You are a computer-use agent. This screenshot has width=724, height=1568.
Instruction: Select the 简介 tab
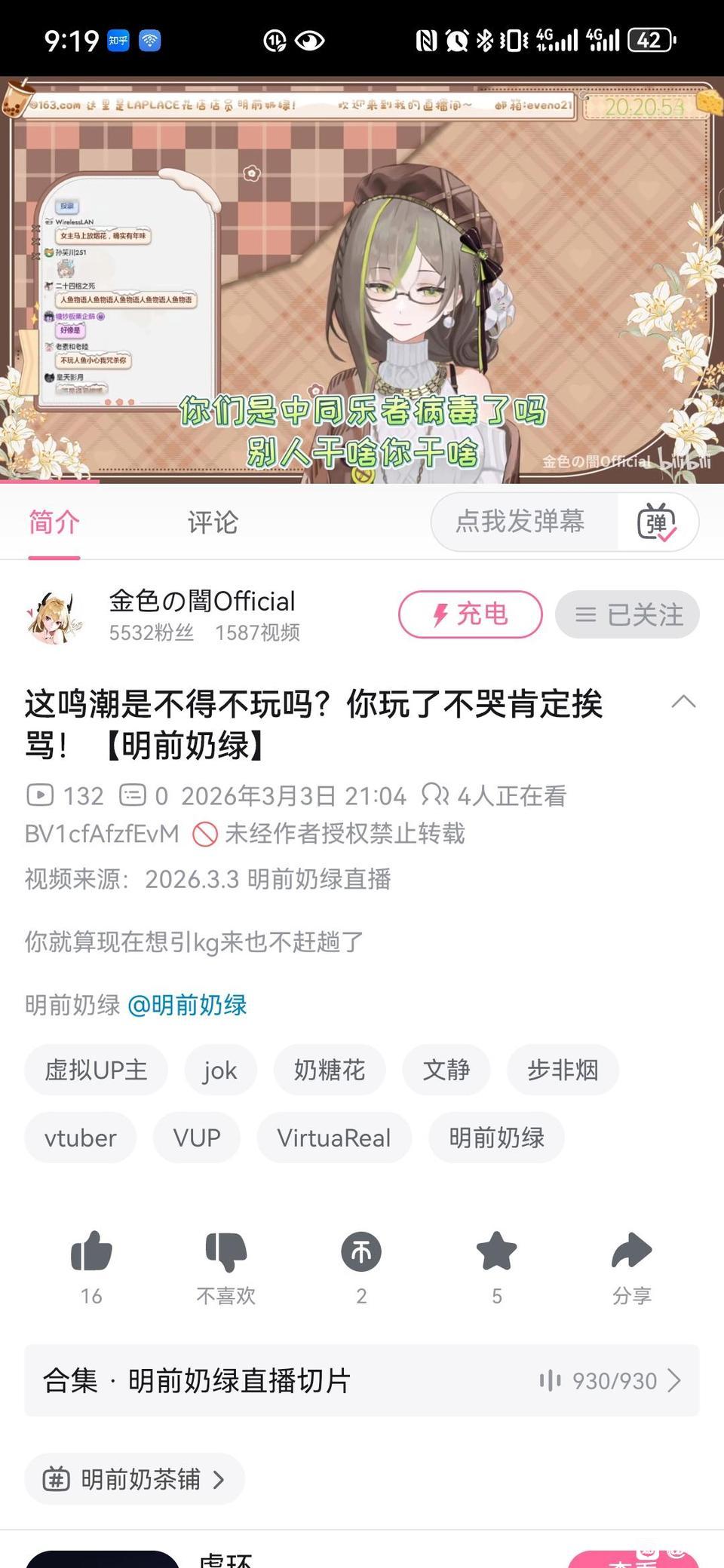pyautogui.click(x=54, y=522)
